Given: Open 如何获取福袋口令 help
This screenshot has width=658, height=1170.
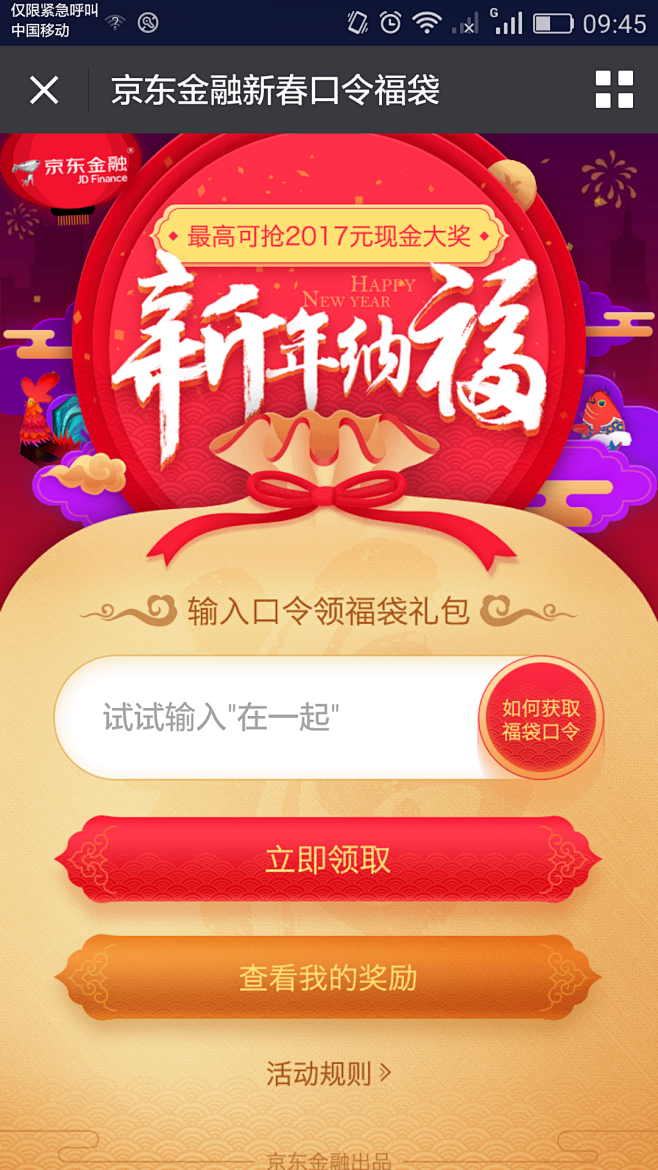Looking at the screenshot, I should point(540,719).
